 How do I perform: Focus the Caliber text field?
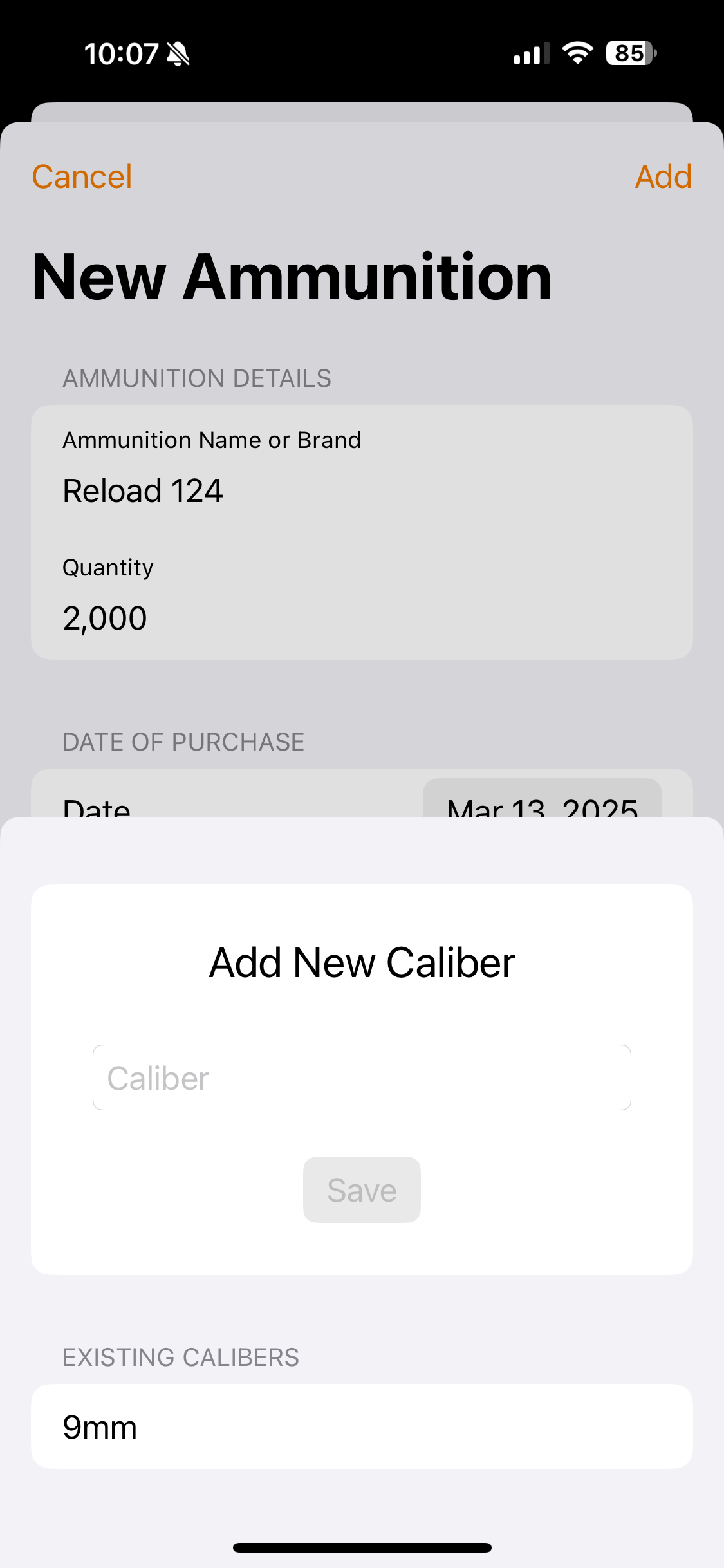pyautogui.click(x=362, y=1078)
